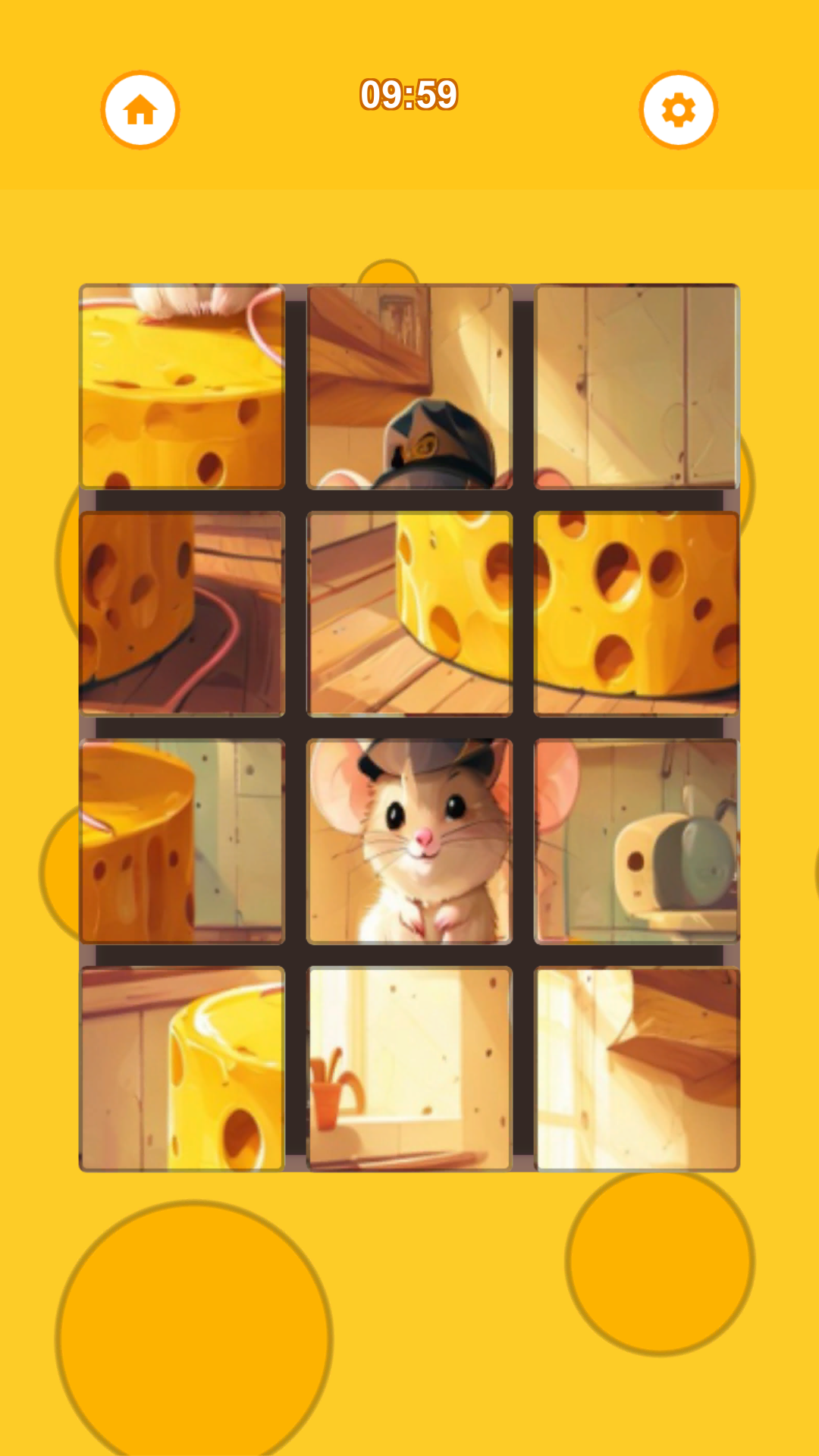Select the puzzle tile showing the mouse's face
Screen dimensions: 819x1456
[x=409, y=841]
